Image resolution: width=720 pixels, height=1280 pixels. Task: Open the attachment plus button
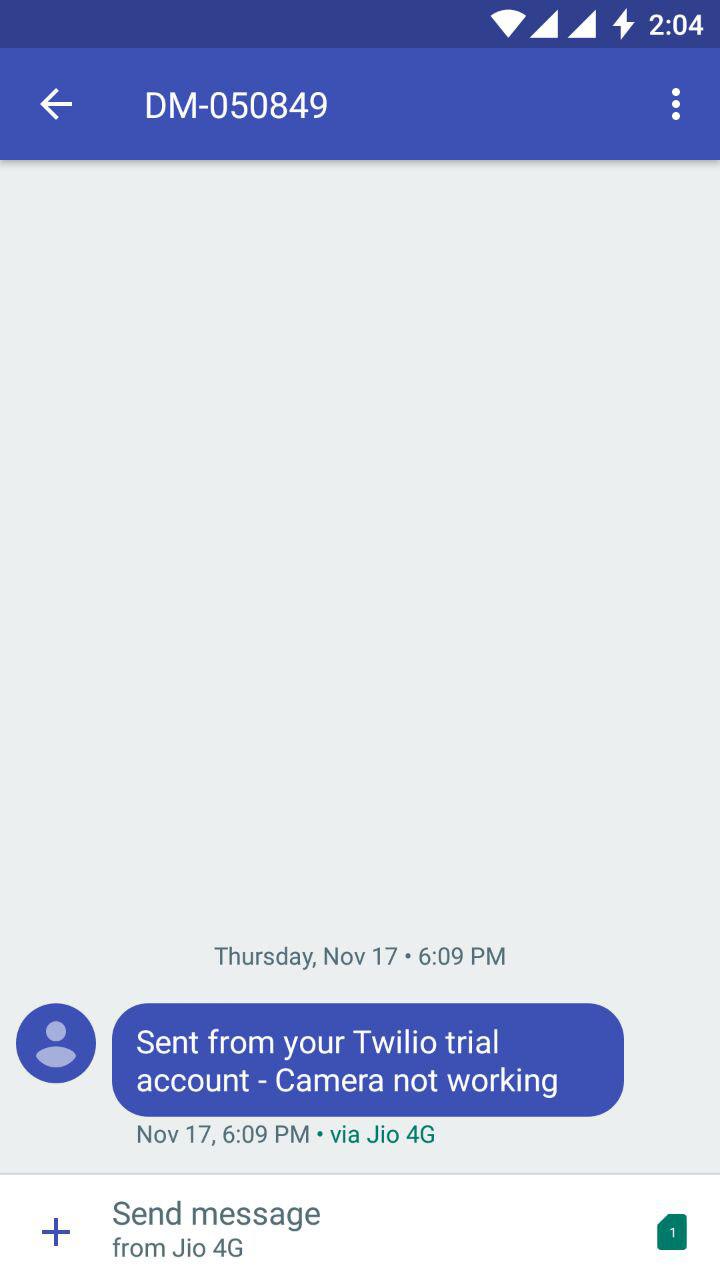click(x=56, y=1232)
